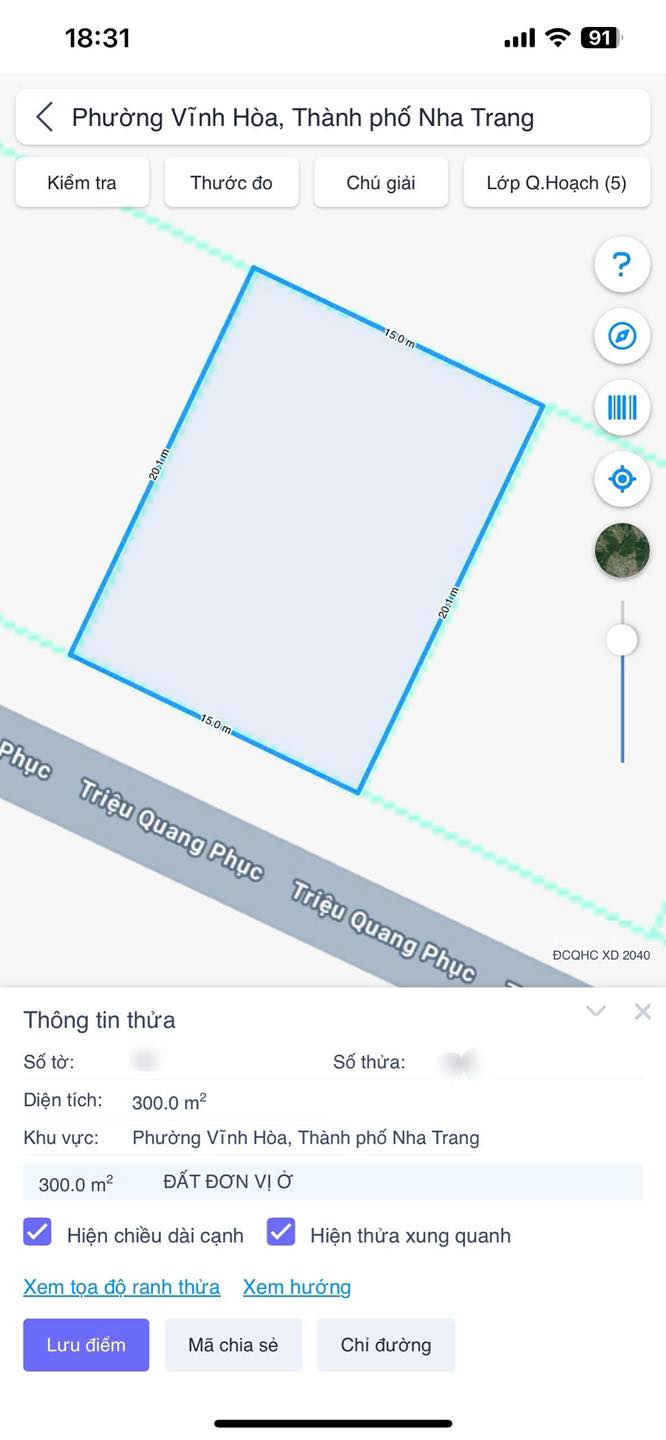
Task: Open Lớp Q.Hoạch (5) layers
Action: (x=557, y=183)
